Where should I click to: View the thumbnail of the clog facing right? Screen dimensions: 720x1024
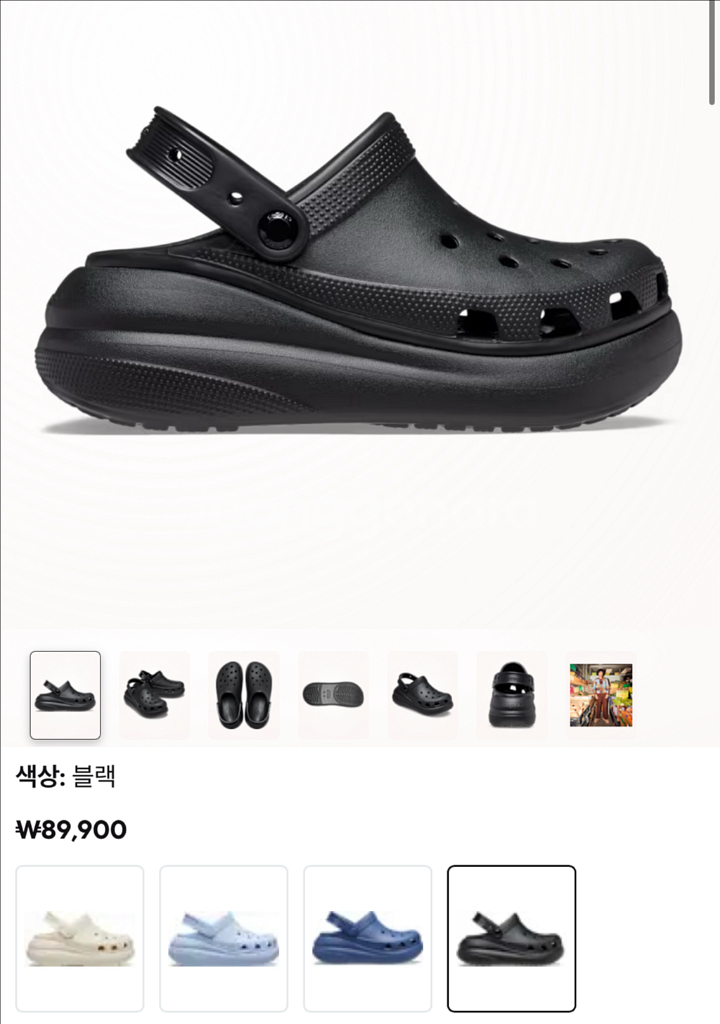tap(422, 695)
